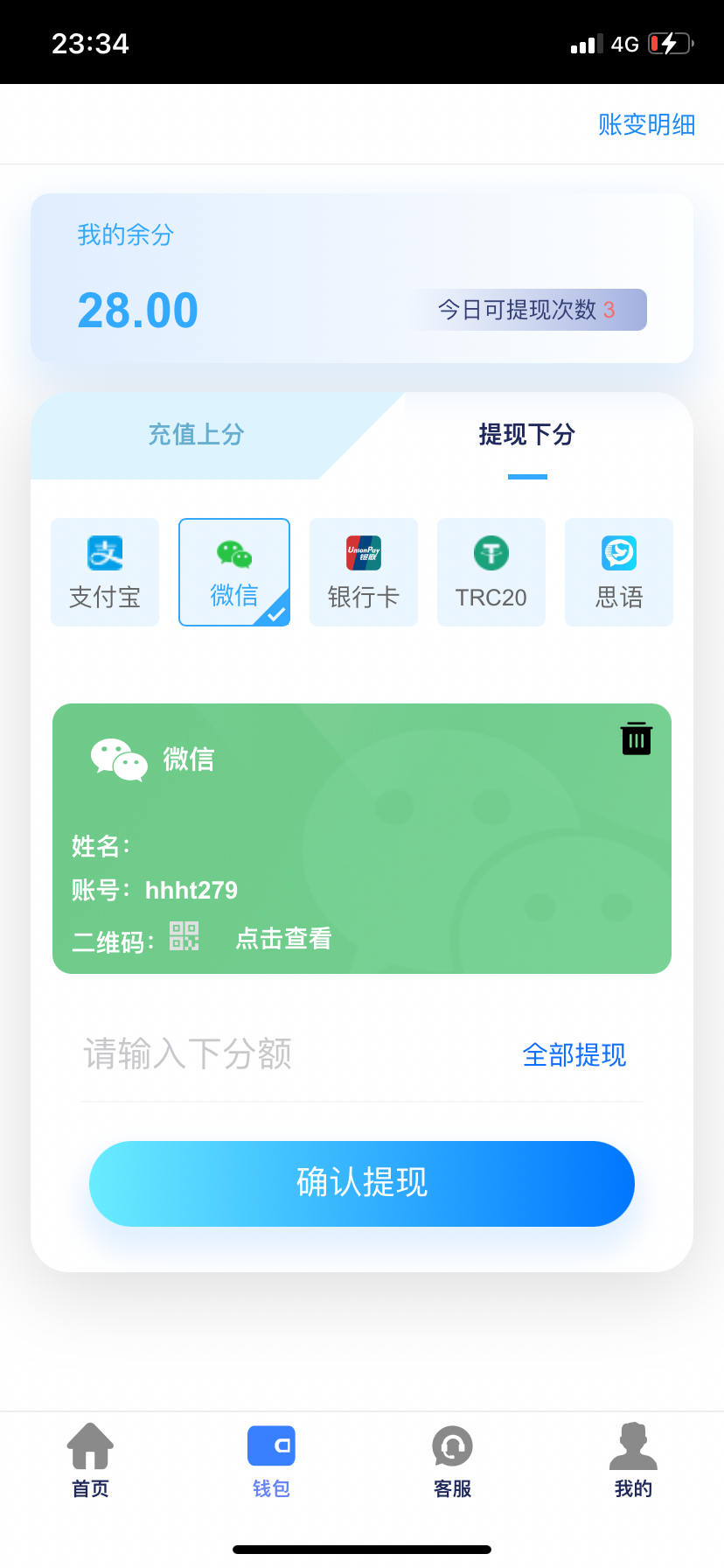Open the 客服 customer service tab

(x=452, y=1461)
